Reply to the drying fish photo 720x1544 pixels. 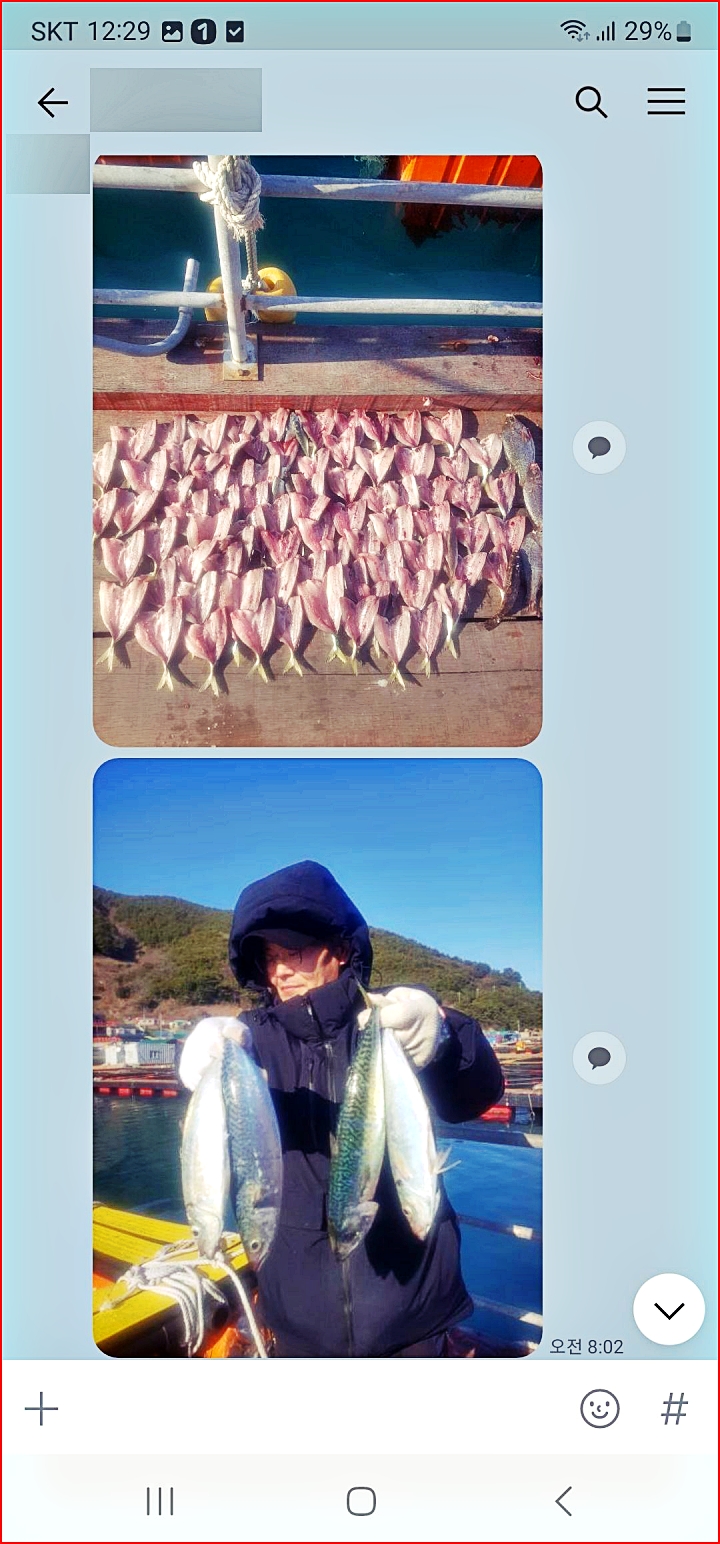click(x=599, y=447)
